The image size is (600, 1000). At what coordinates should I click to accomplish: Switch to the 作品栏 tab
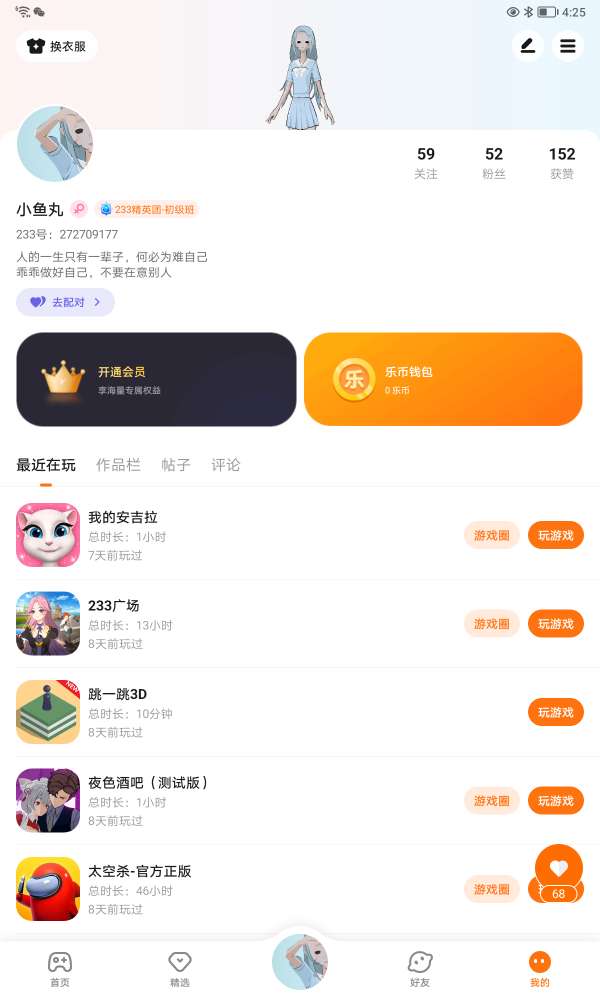pyautogui.click(x=118, y=465)
